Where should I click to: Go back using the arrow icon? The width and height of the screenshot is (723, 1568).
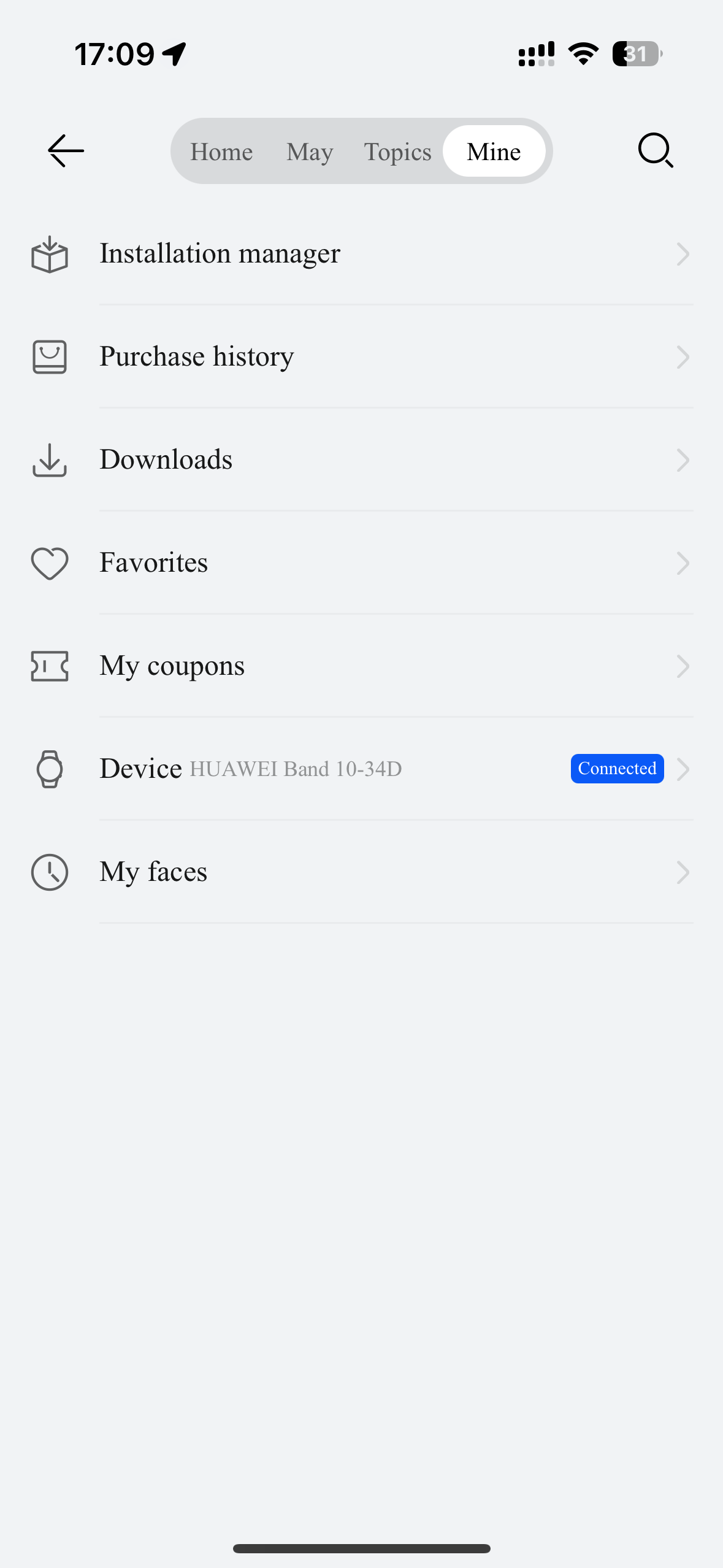coord(66,151)
